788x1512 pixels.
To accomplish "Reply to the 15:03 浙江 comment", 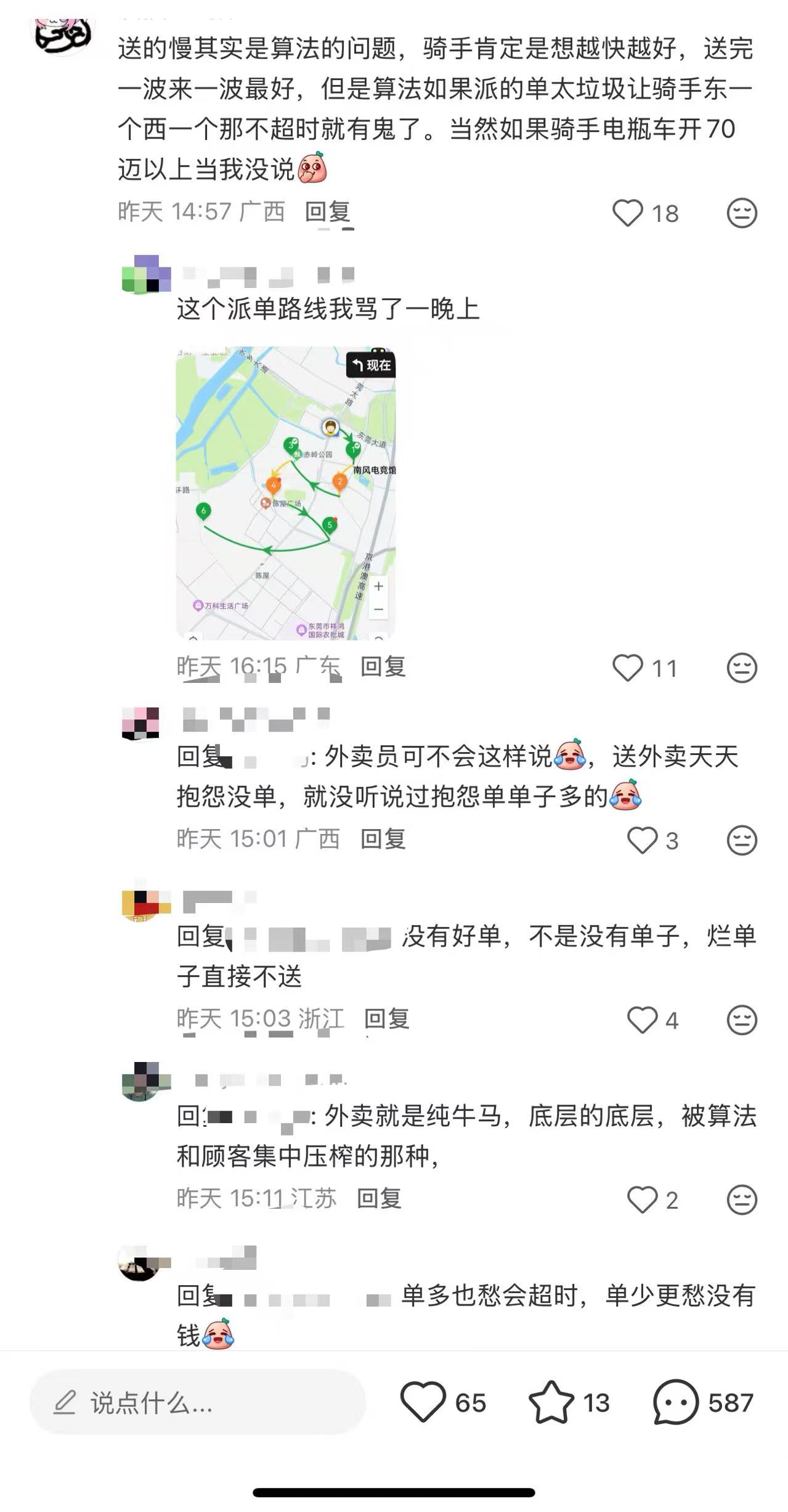I will point(386,1019).
